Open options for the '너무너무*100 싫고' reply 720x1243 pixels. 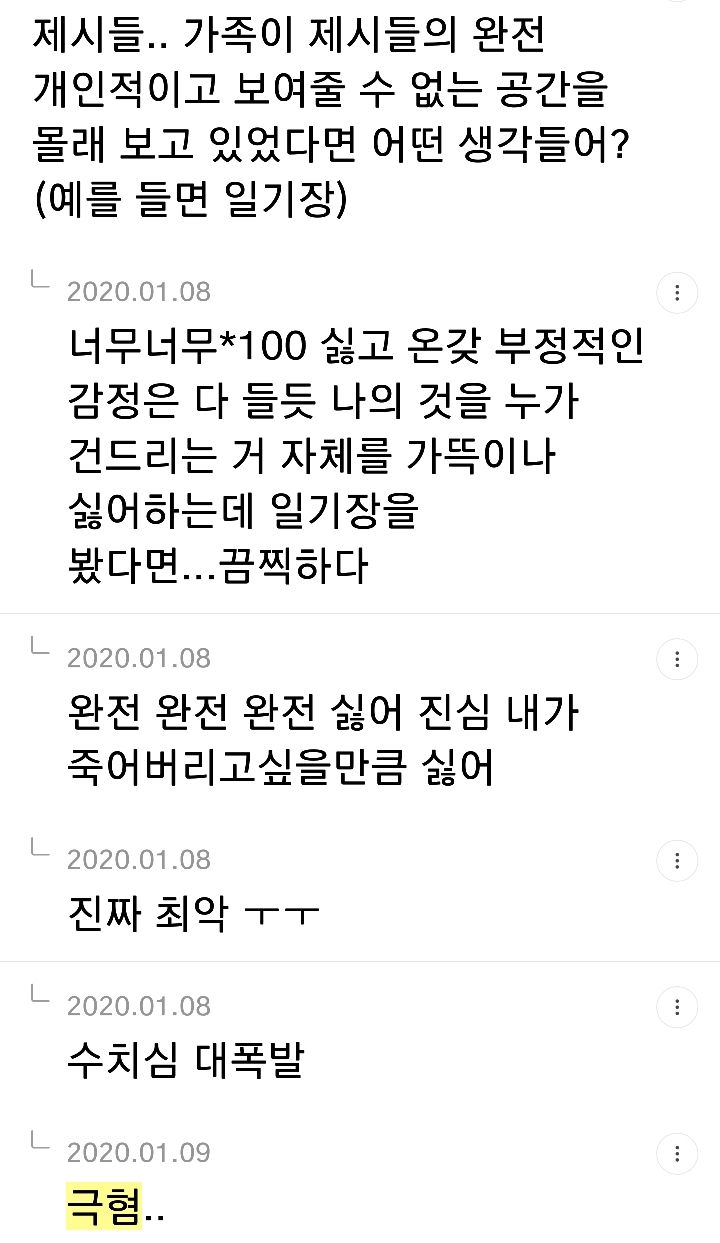(677, 293)
